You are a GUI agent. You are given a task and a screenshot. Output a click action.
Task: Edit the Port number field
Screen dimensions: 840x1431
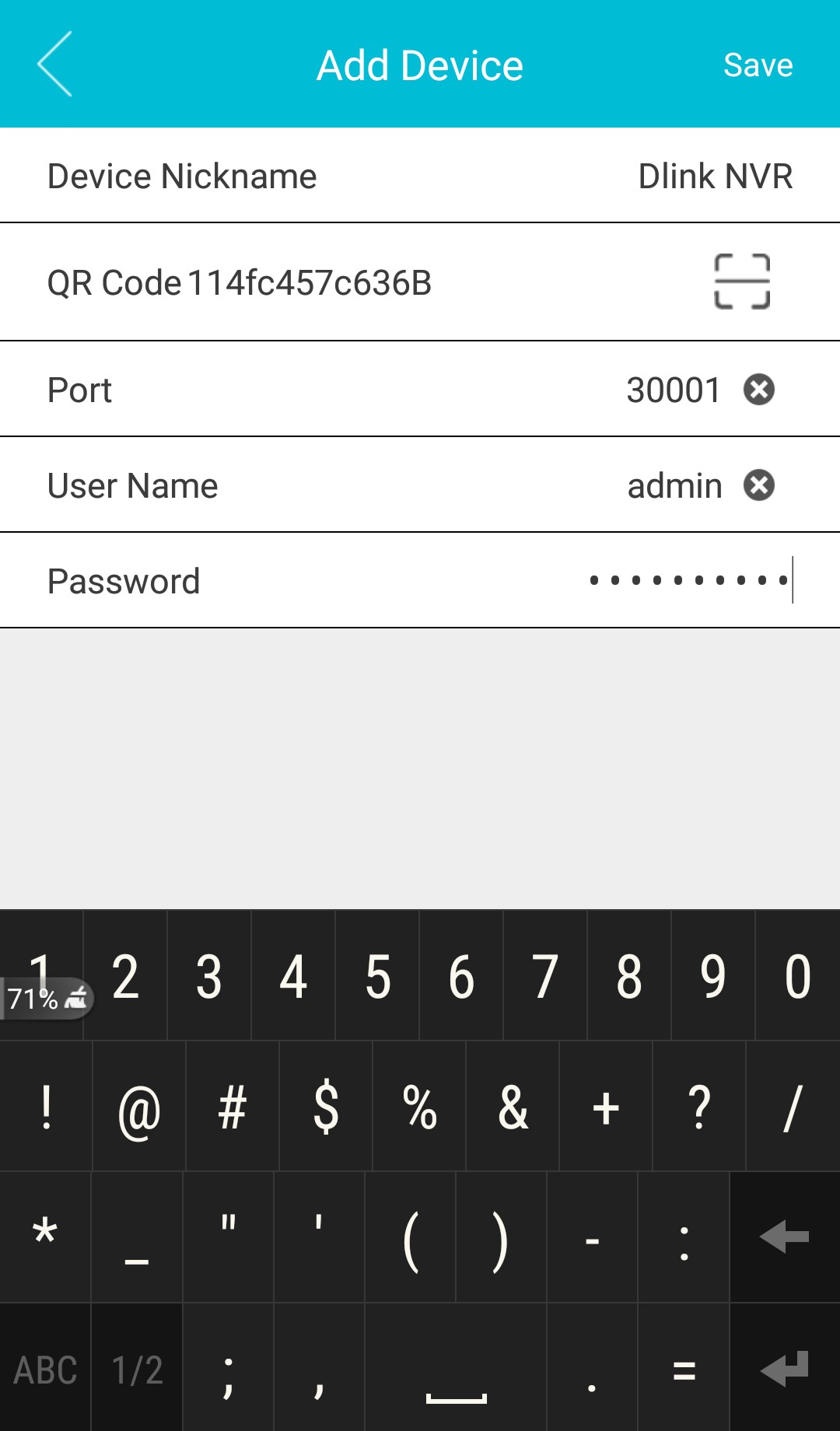point(673,390)
